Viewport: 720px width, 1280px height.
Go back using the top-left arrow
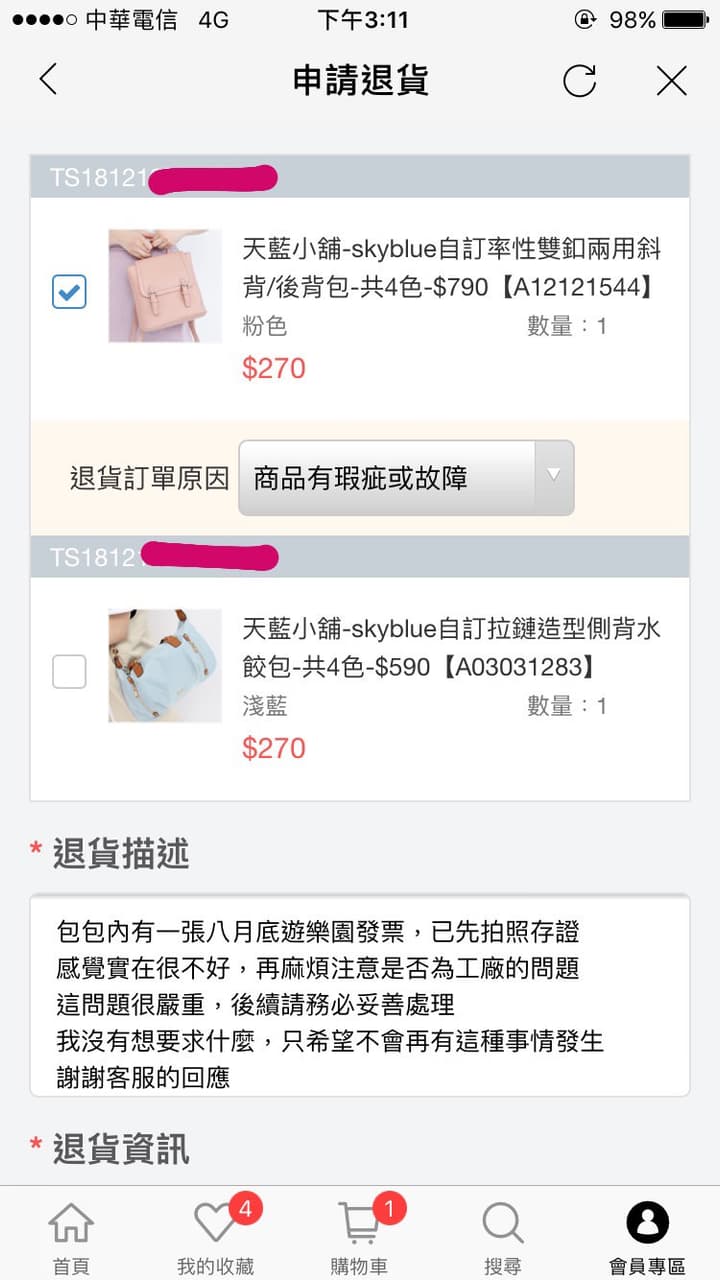click(48, 80)
